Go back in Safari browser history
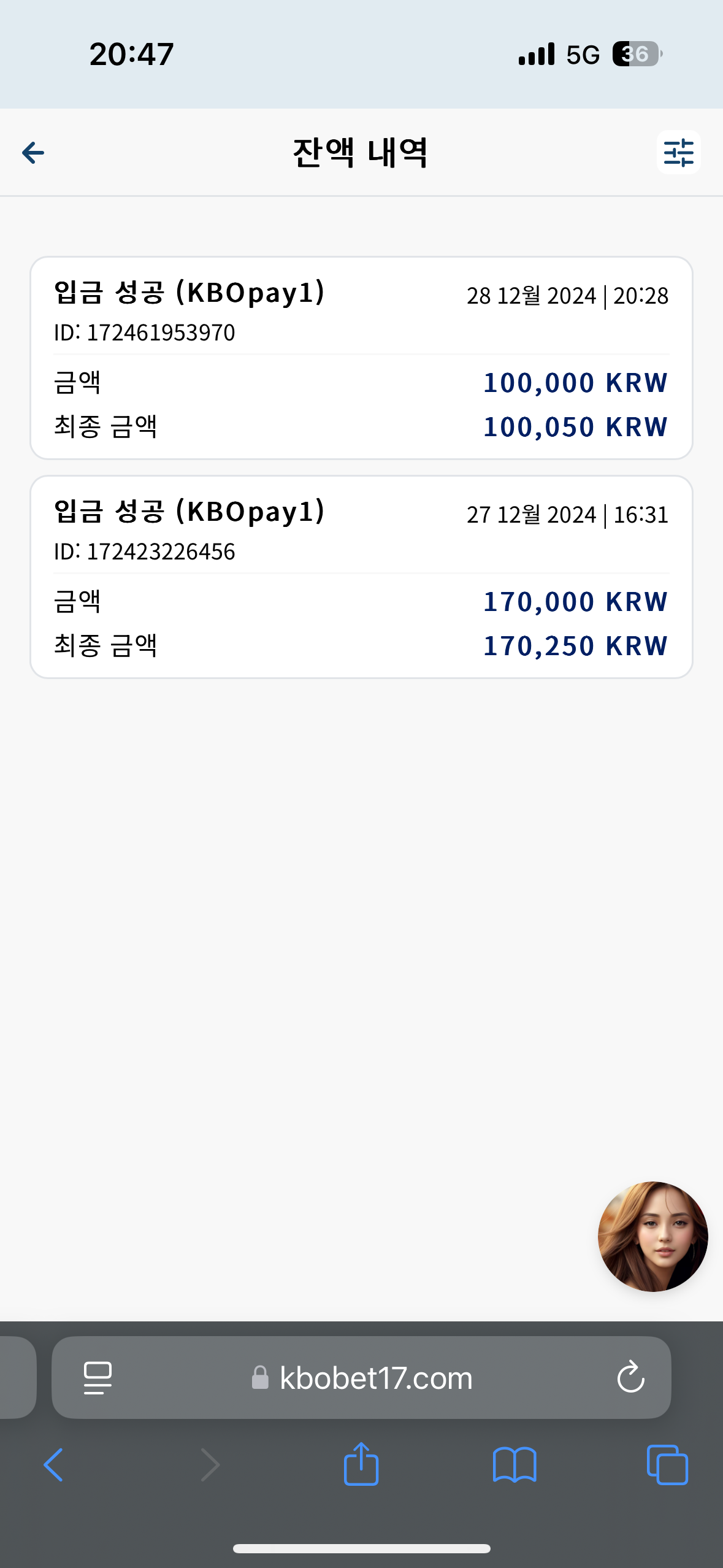723x1568 pixels. pyautogui.click(x=53, y=1465)
